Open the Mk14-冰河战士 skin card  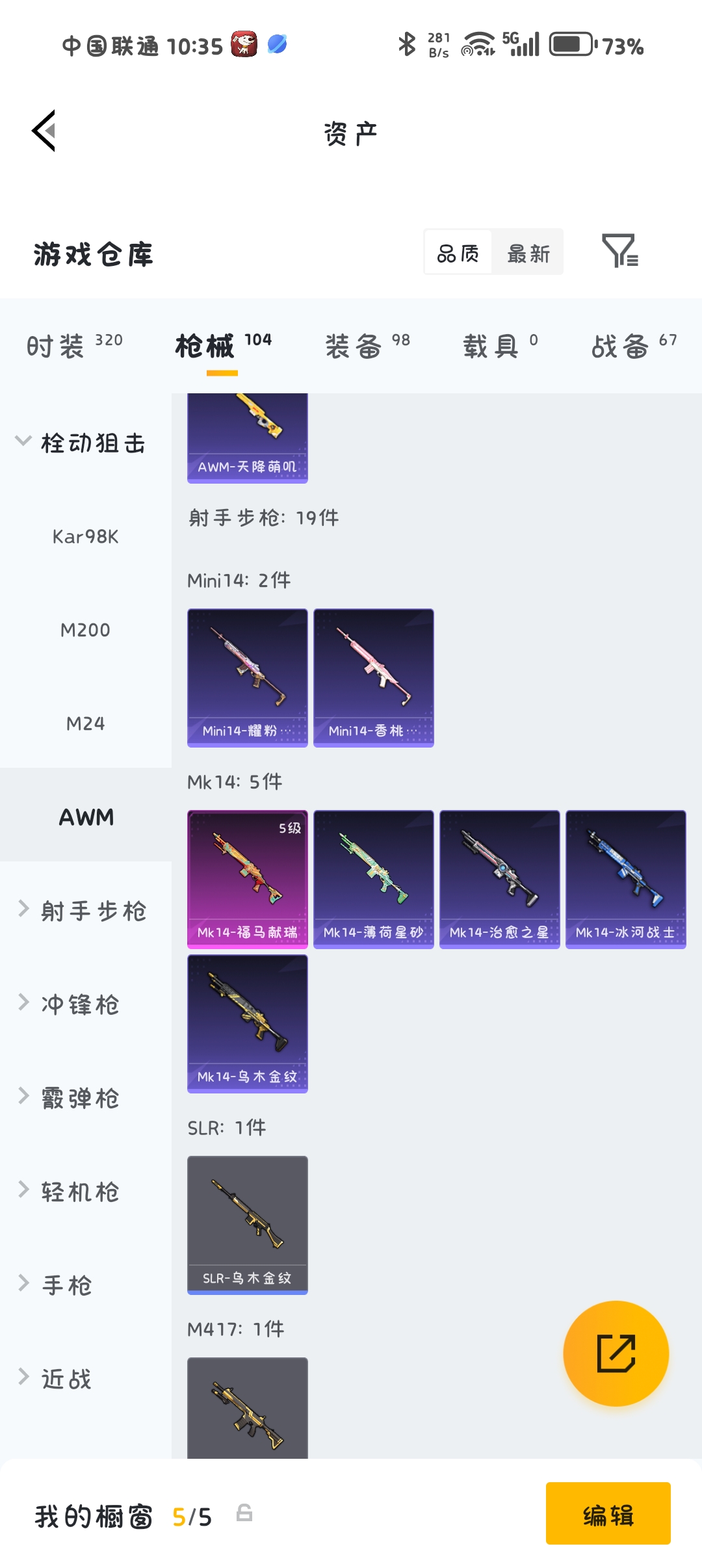(626, 880)
